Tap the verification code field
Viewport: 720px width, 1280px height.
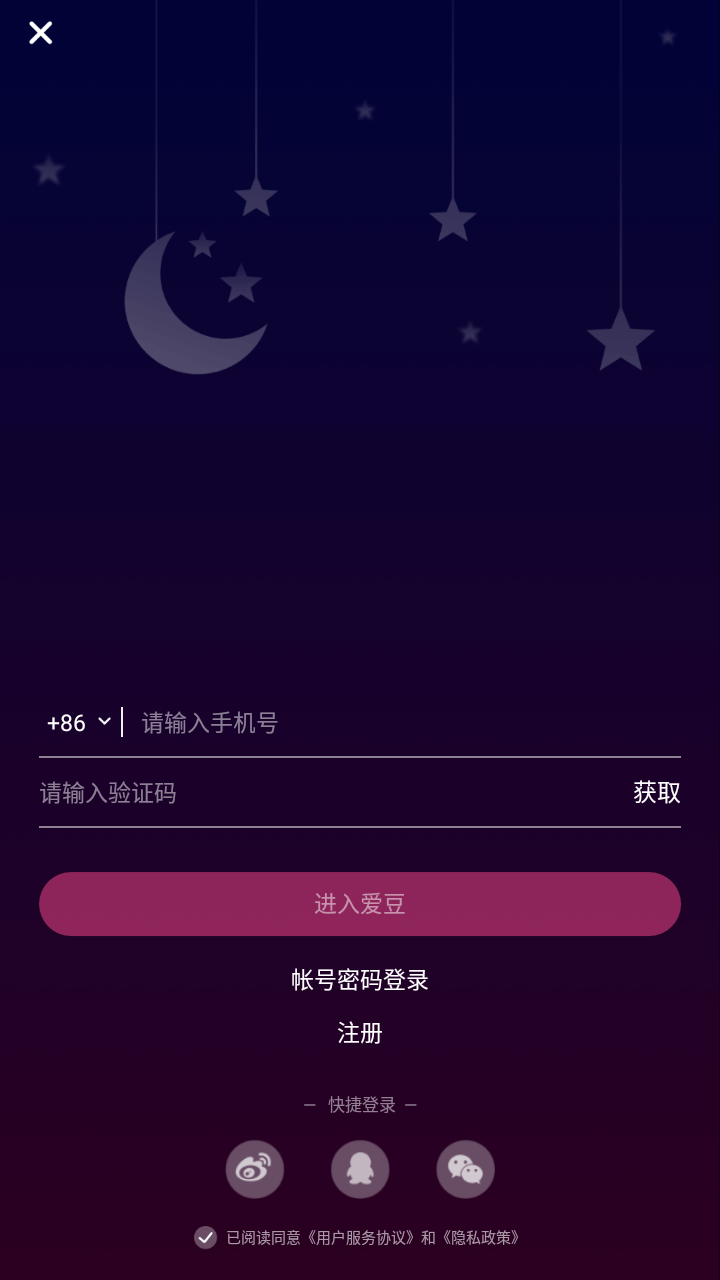pyautogui.click(x=330, y=793)
